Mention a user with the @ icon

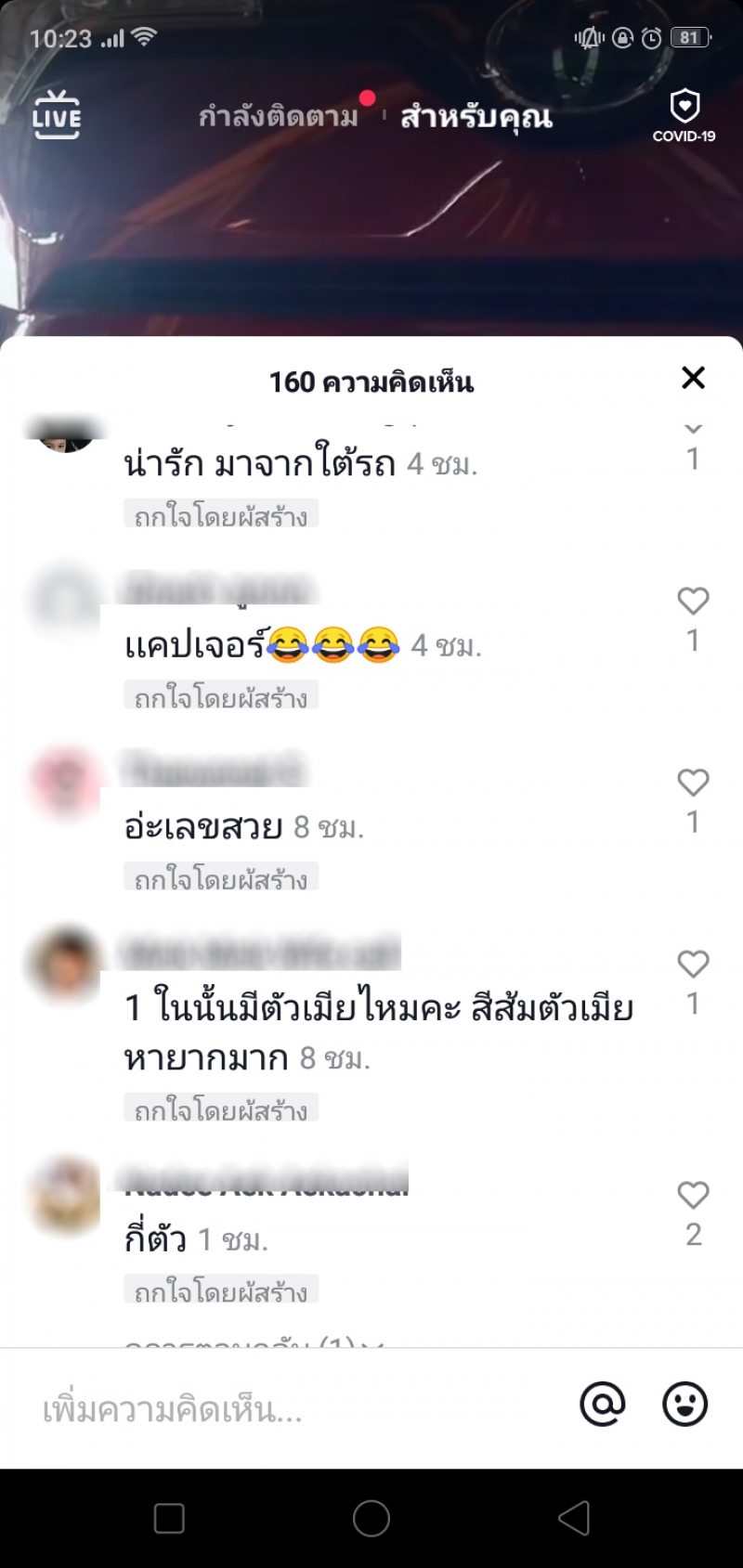point(603,1404)
